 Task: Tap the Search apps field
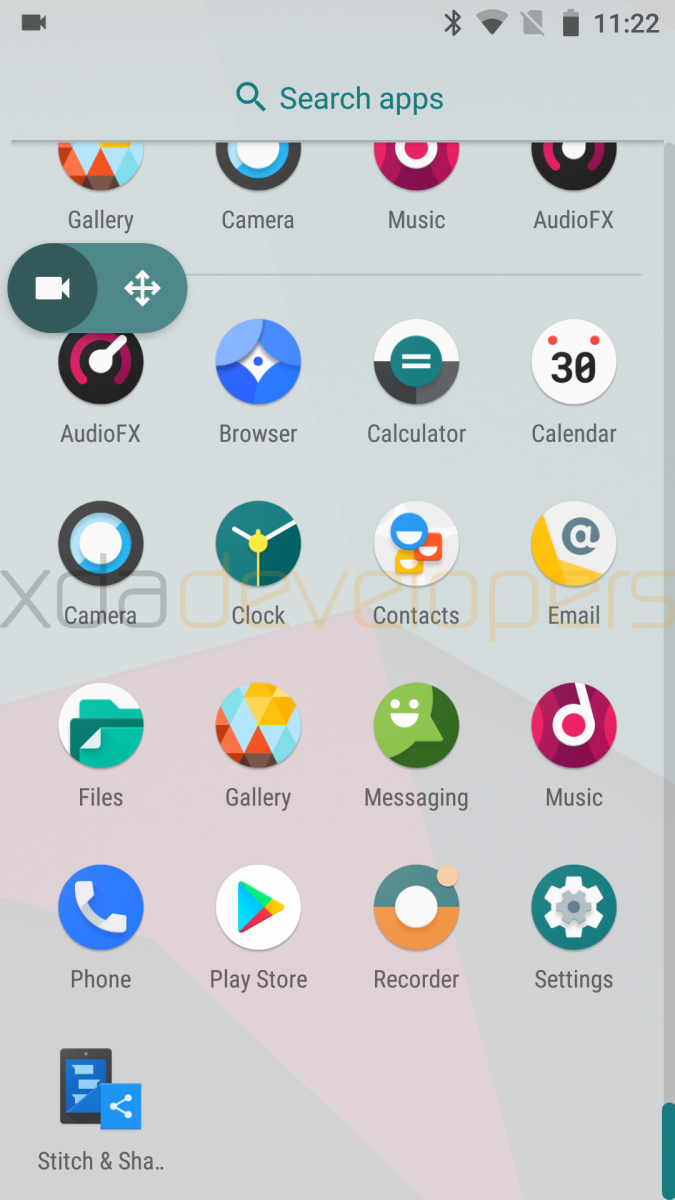coord(338,98)
